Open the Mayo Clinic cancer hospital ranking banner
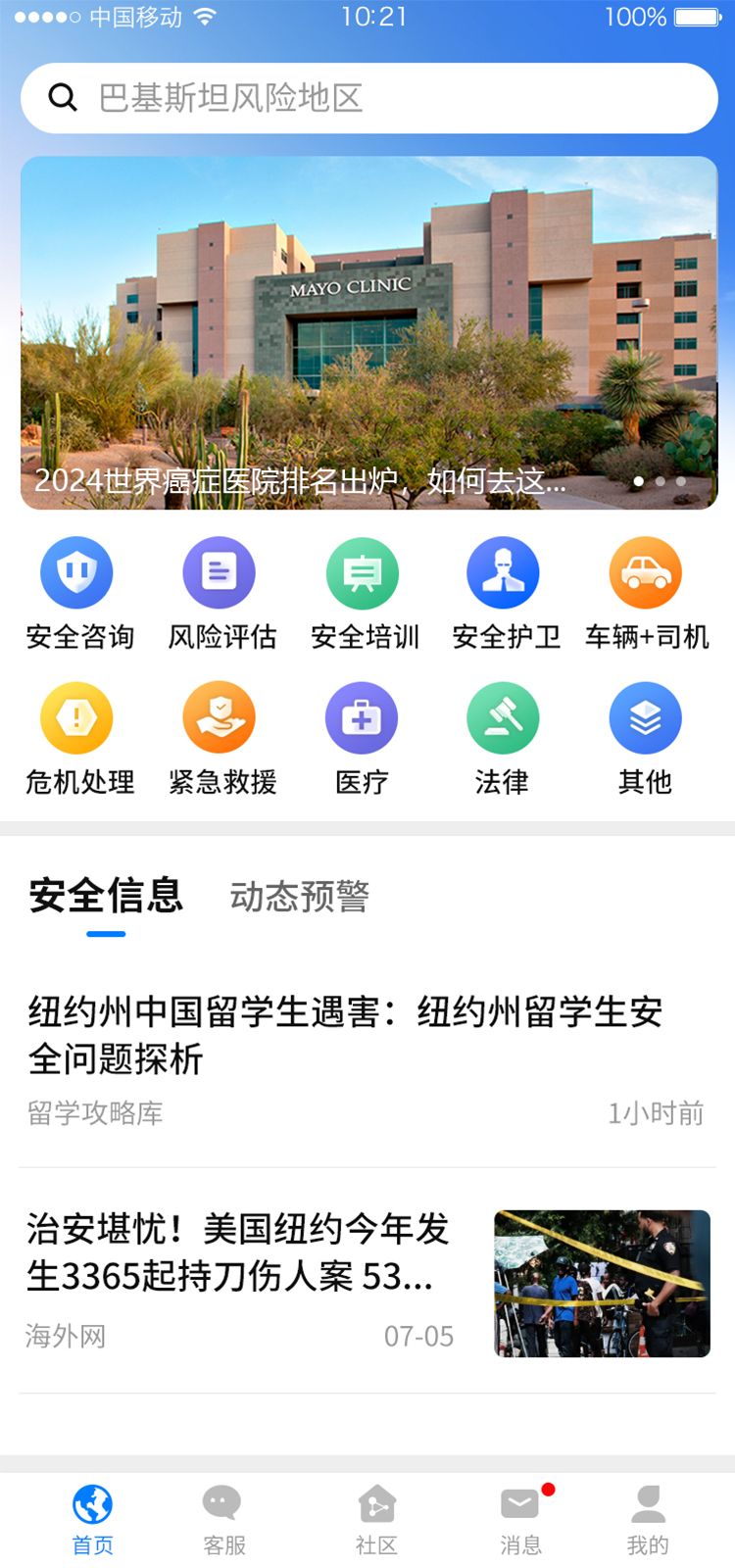Screen dimensions: 735x1568 (x=368, y=333)
